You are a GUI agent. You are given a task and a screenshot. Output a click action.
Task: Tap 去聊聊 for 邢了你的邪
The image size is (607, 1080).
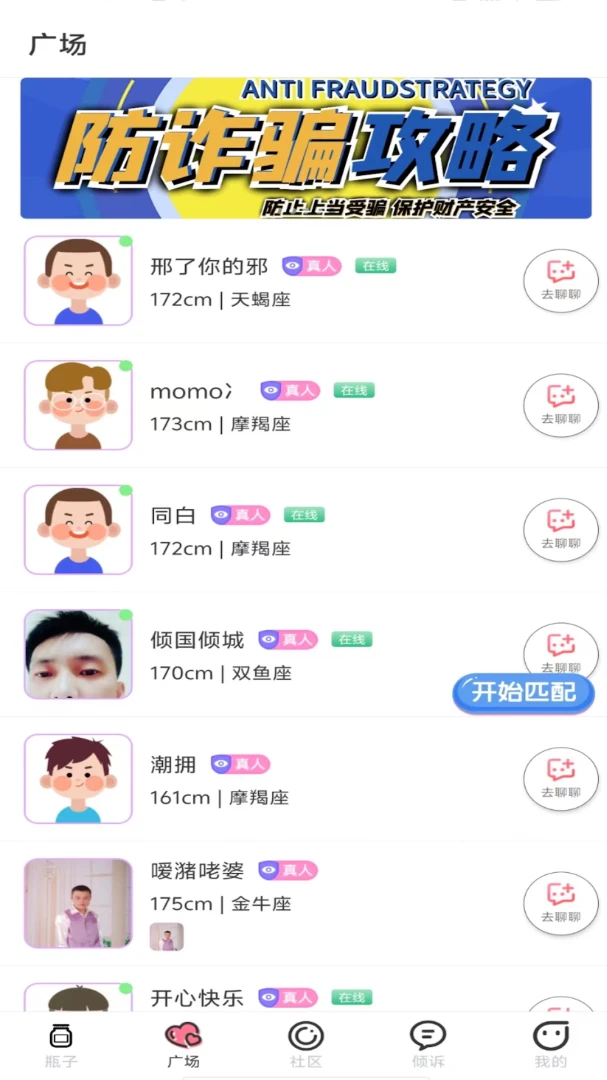[x=560, y=280]
